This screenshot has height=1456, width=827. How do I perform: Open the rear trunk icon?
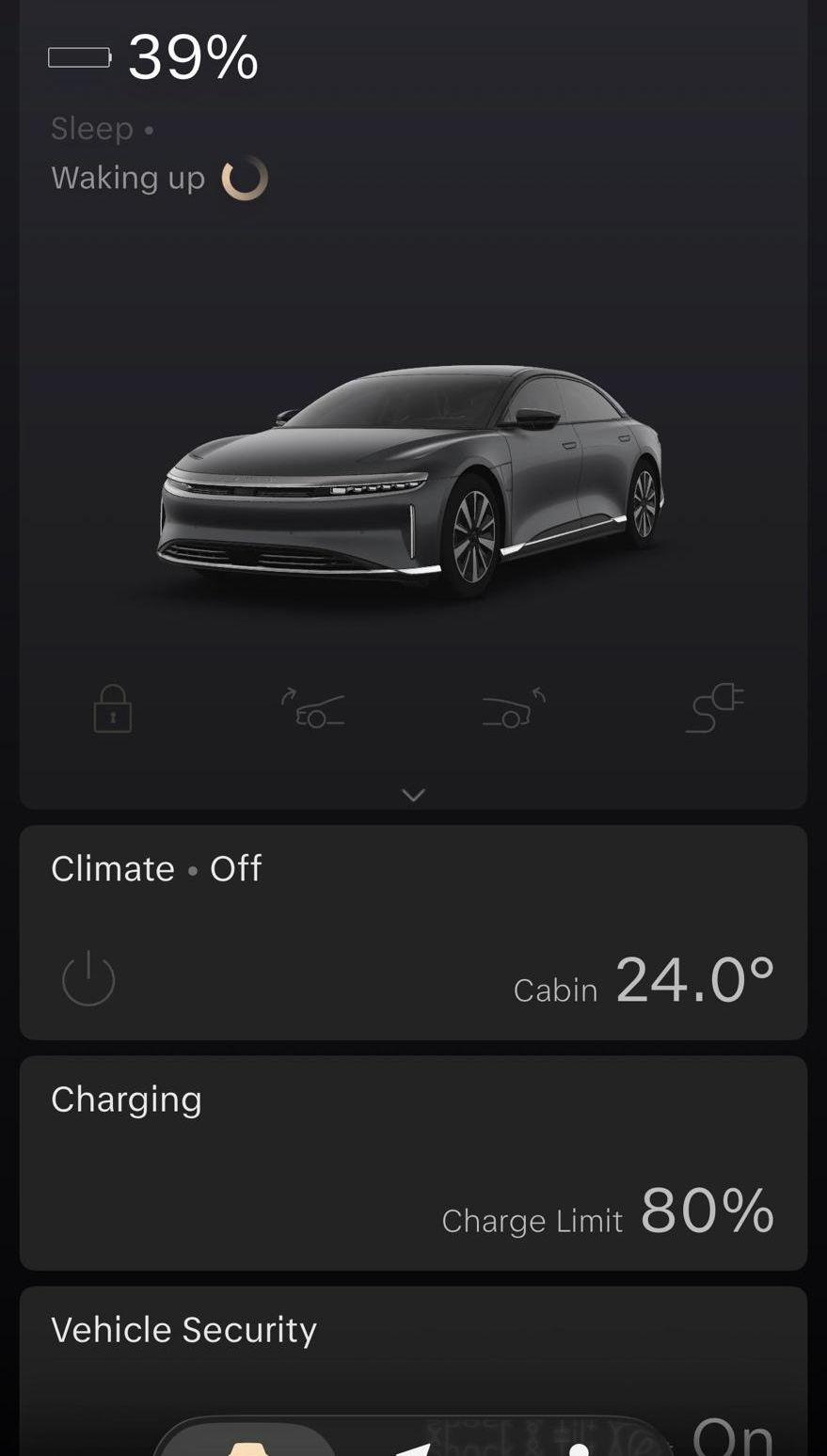coord(514,708)
